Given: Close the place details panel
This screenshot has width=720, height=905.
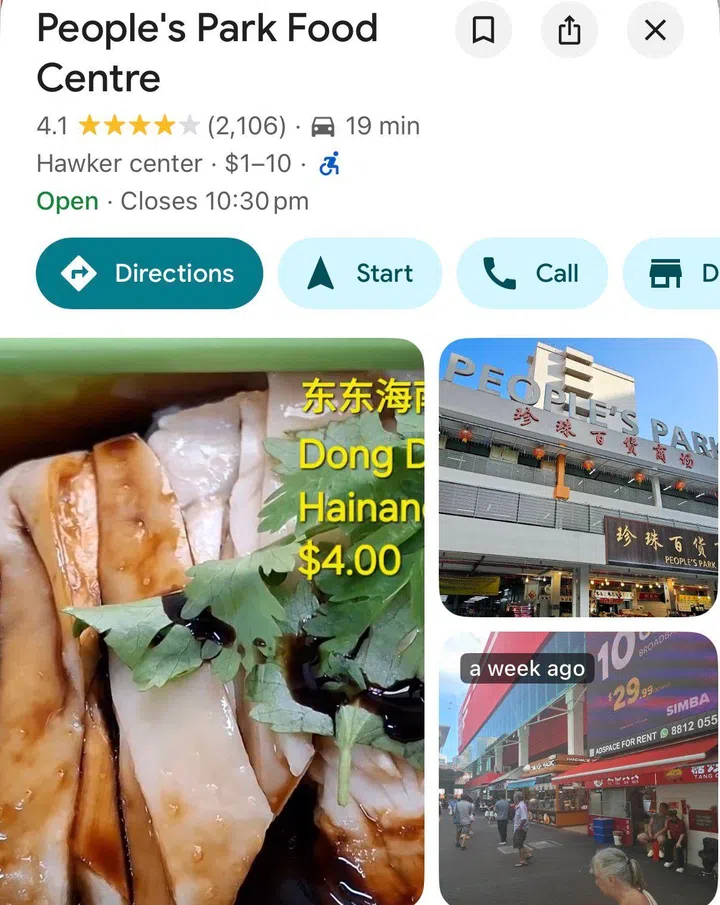Looking at the screenshot, I should pos(655,30).
